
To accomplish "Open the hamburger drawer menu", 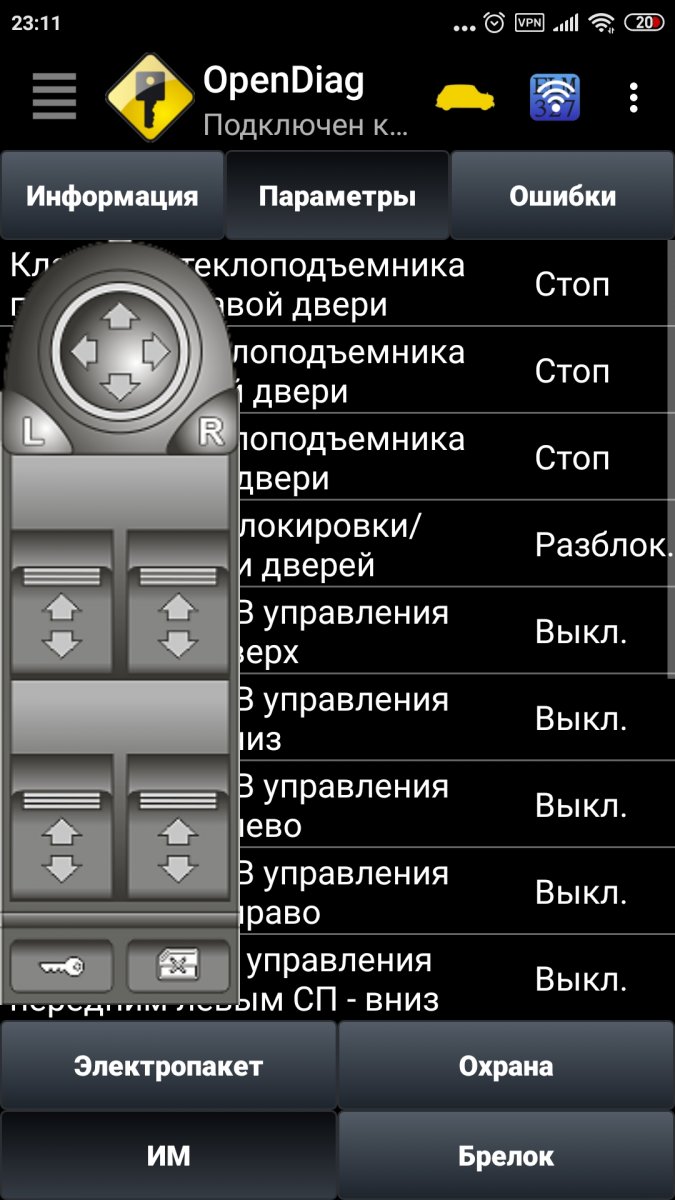I will pyautogui.click(x=54, y=97).
